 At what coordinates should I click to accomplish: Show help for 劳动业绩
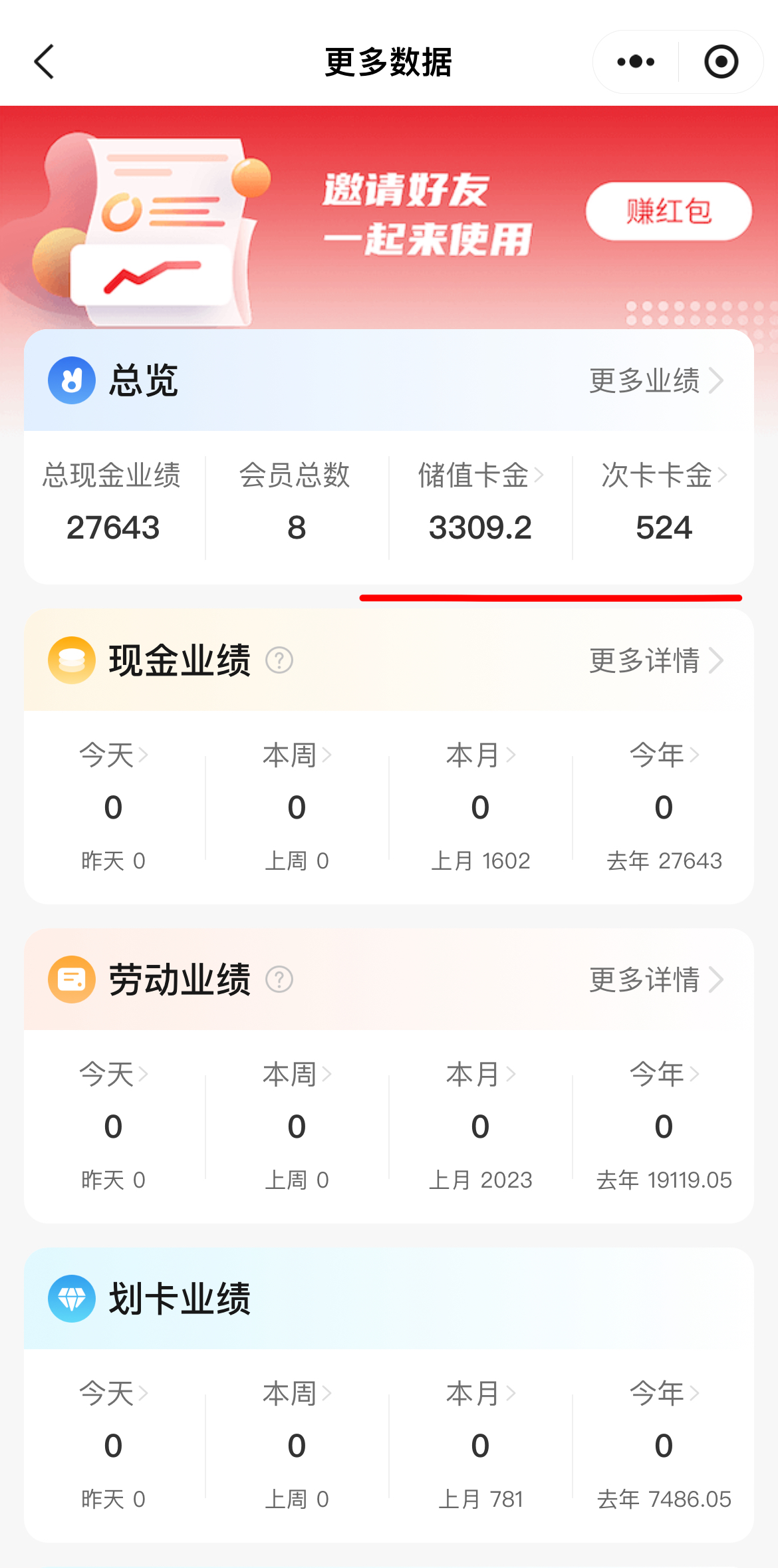coord(279,980)
